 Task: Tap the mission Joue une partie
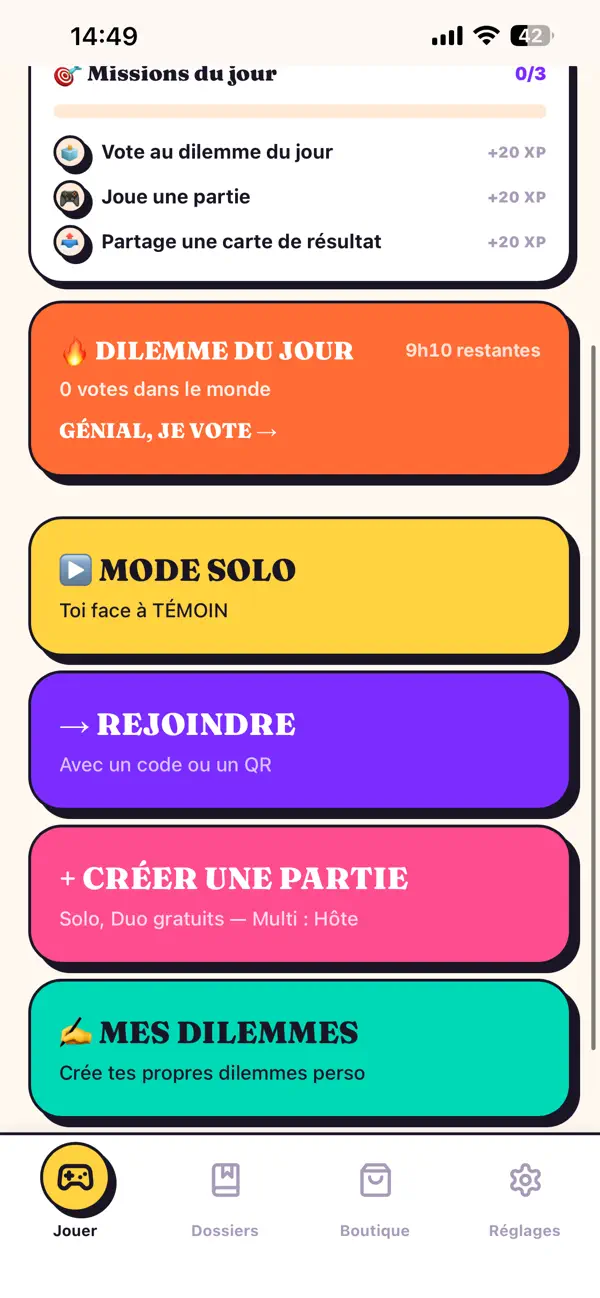(300, 197)
